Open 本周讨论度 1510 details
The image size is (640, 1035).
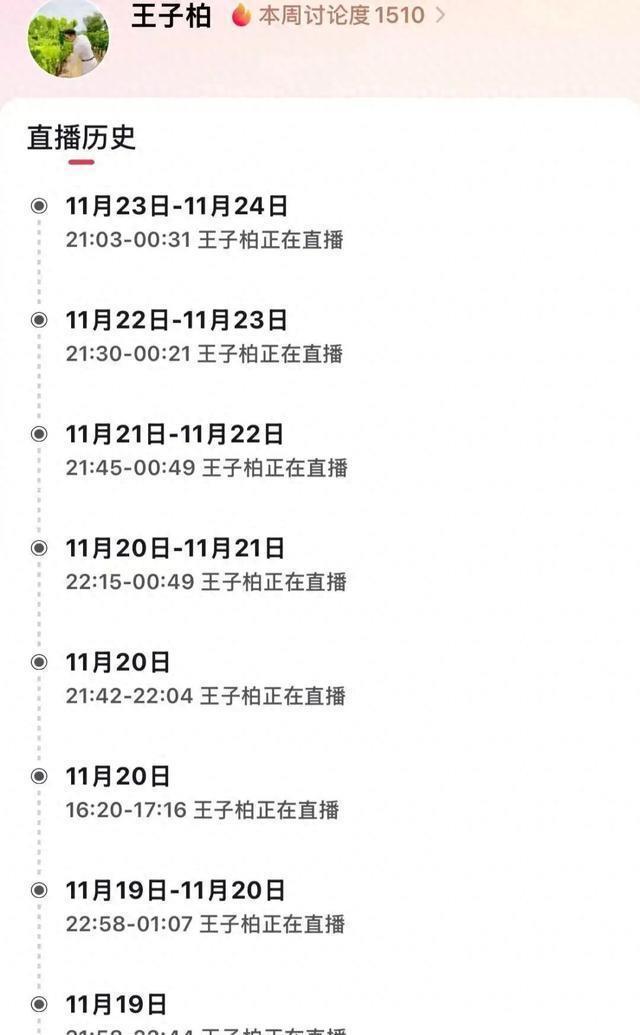[340, 15]
